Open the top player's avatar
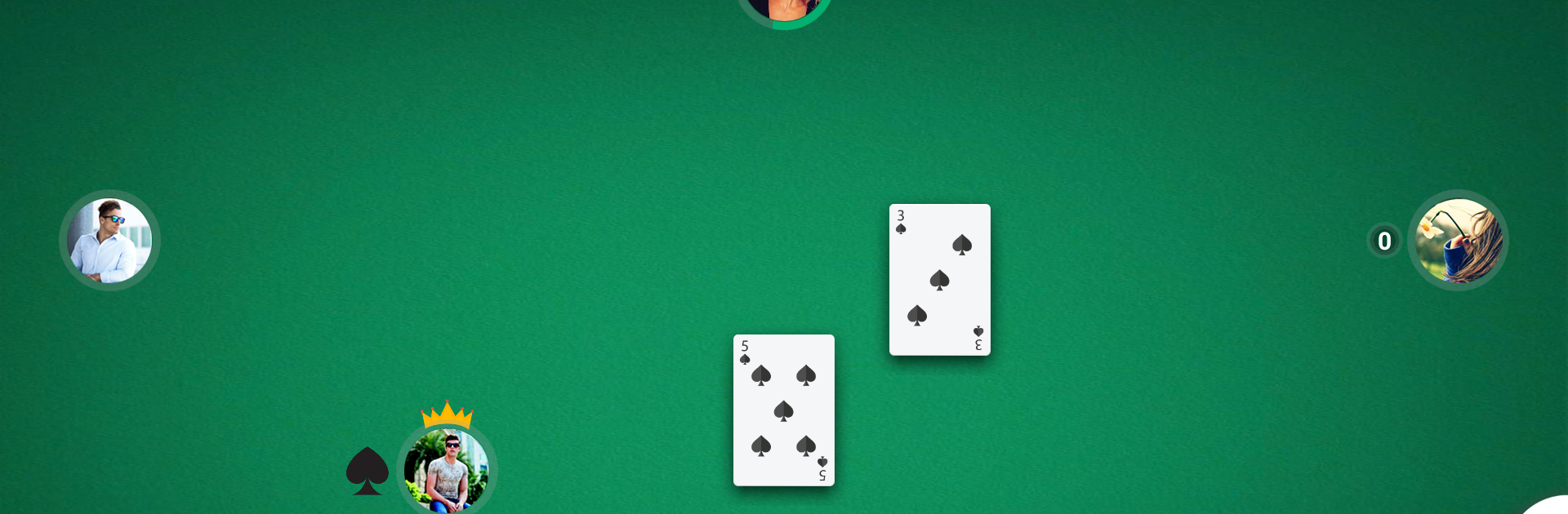Screen dimensions: 1568x514 pos(784,8)
